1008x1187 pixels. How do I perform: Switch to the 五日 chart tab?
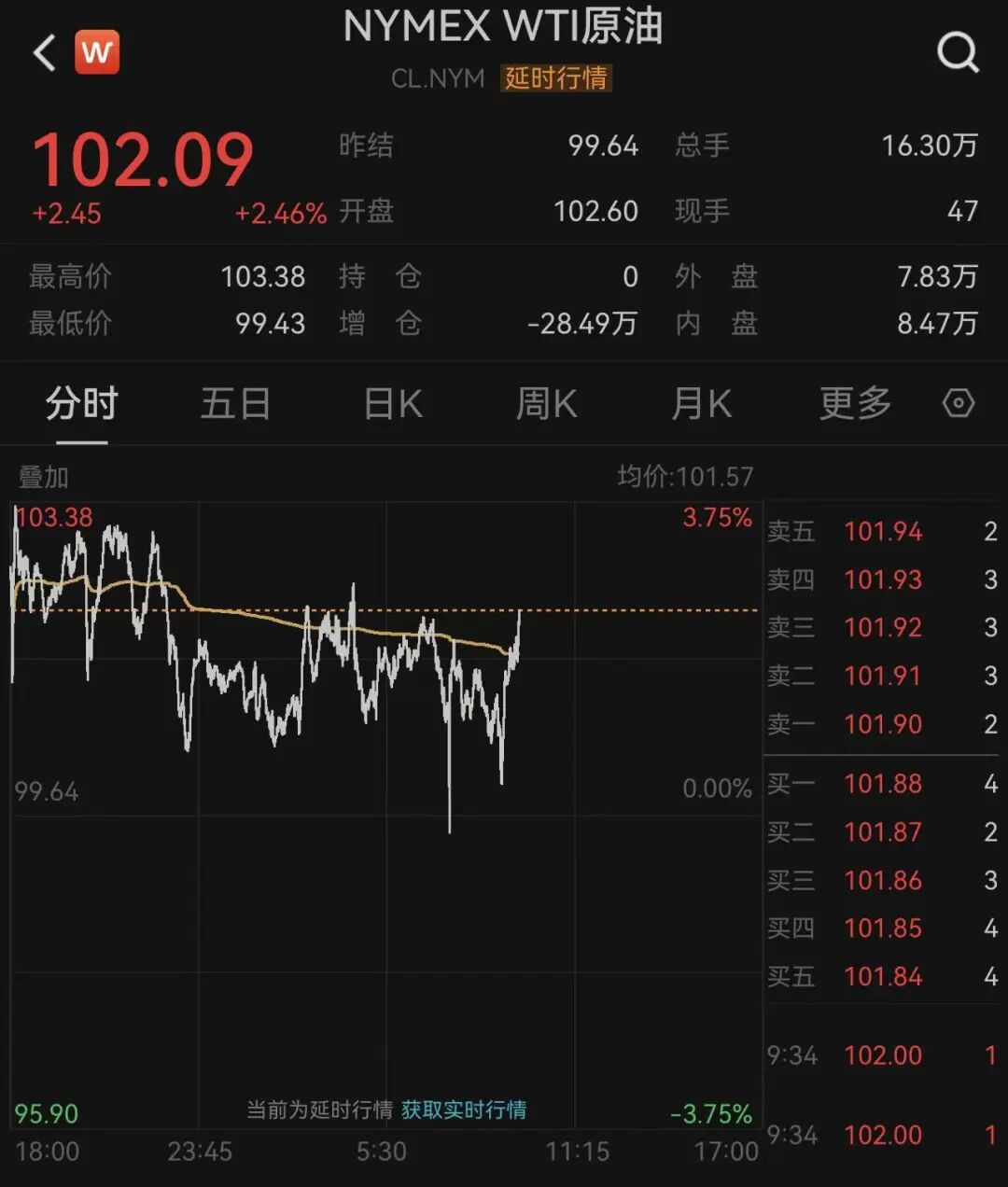click(235, 404)
